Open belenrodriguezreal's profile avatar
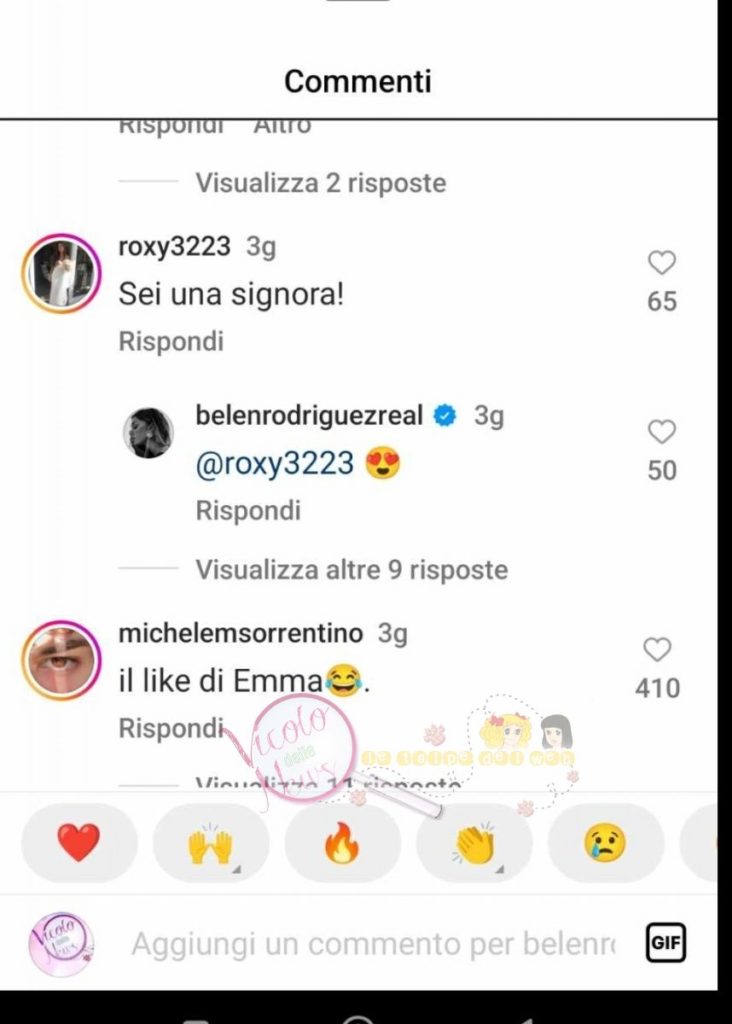 coord(148,434)
